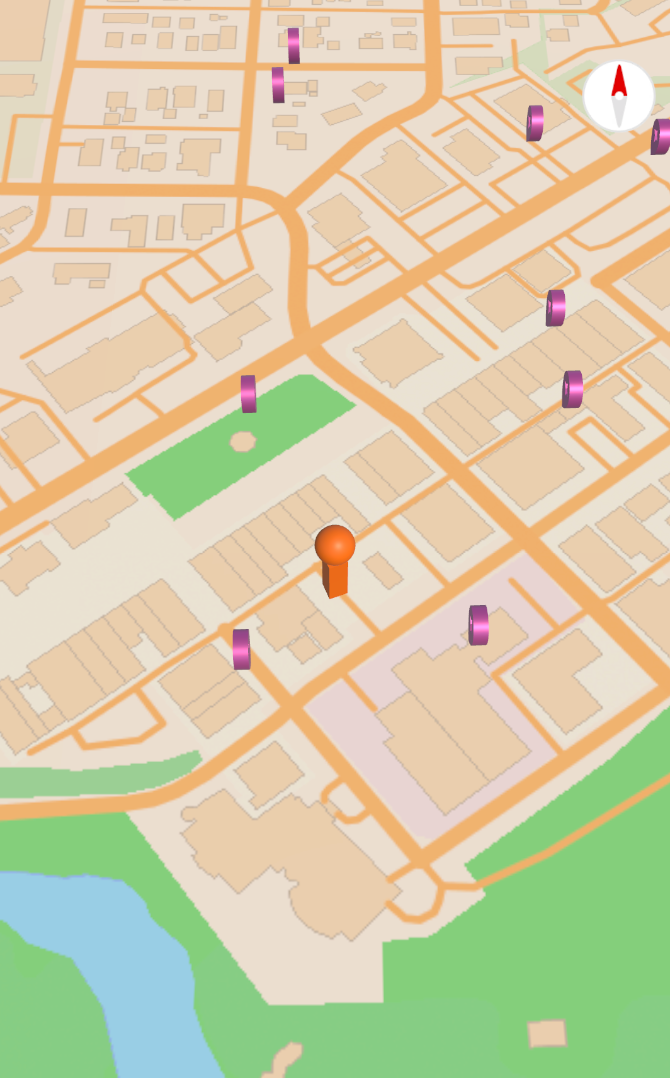Open the pink marker on the pink-shaded block
Image resolution: width=670 pixels, height=1078 pixels.
click(479, 625)
